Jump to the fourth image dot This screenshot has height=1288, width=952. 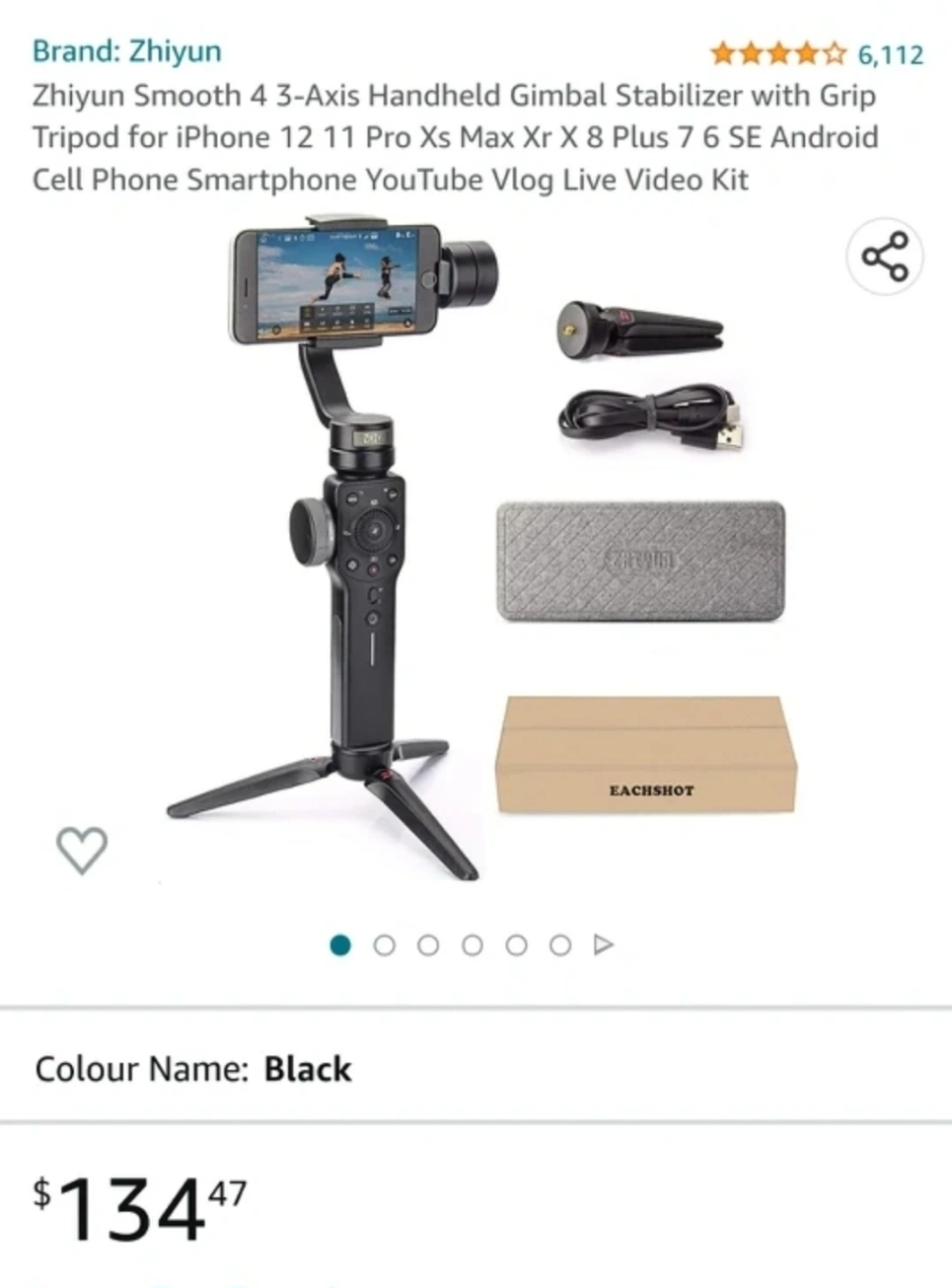point(473,946)
